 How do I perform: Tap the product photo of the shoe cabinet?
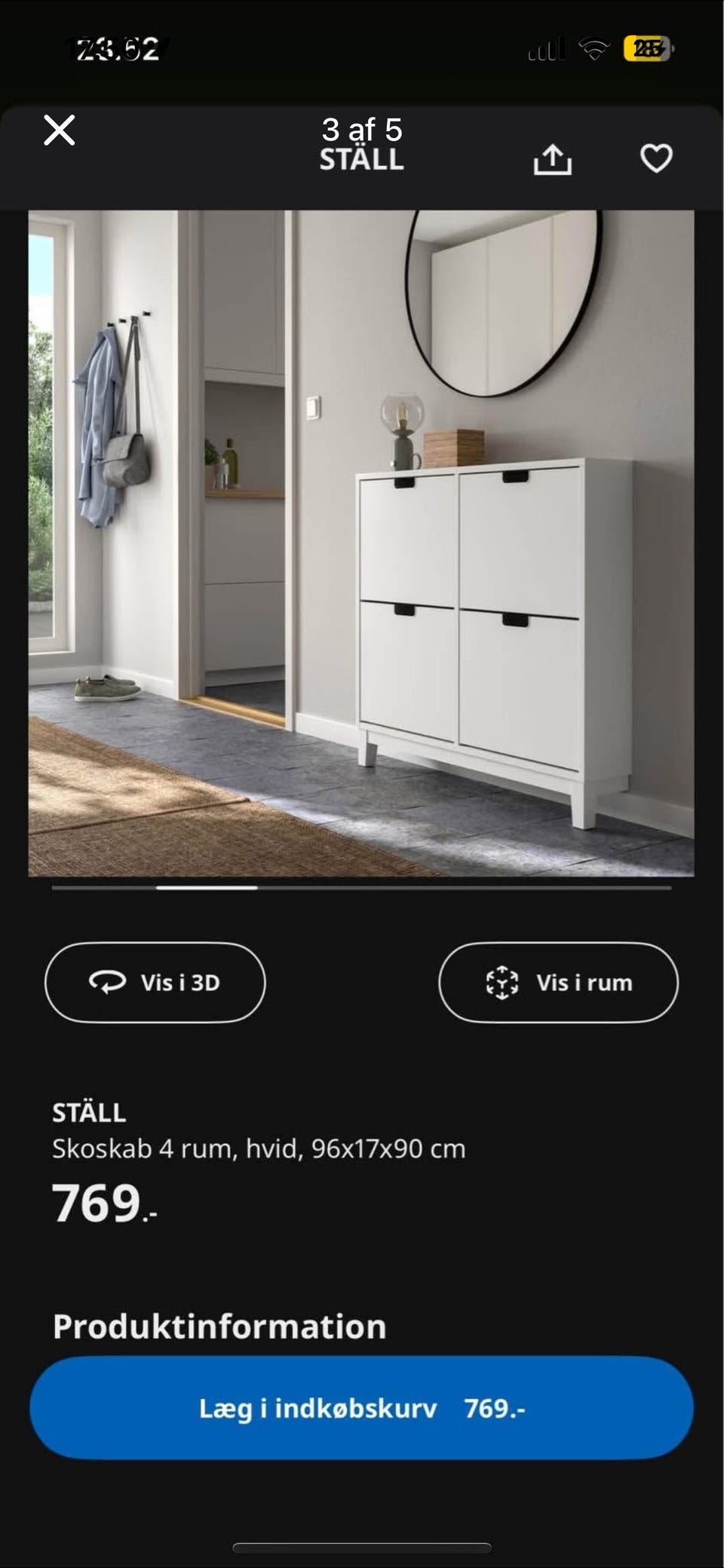click(x=362, y=543)
